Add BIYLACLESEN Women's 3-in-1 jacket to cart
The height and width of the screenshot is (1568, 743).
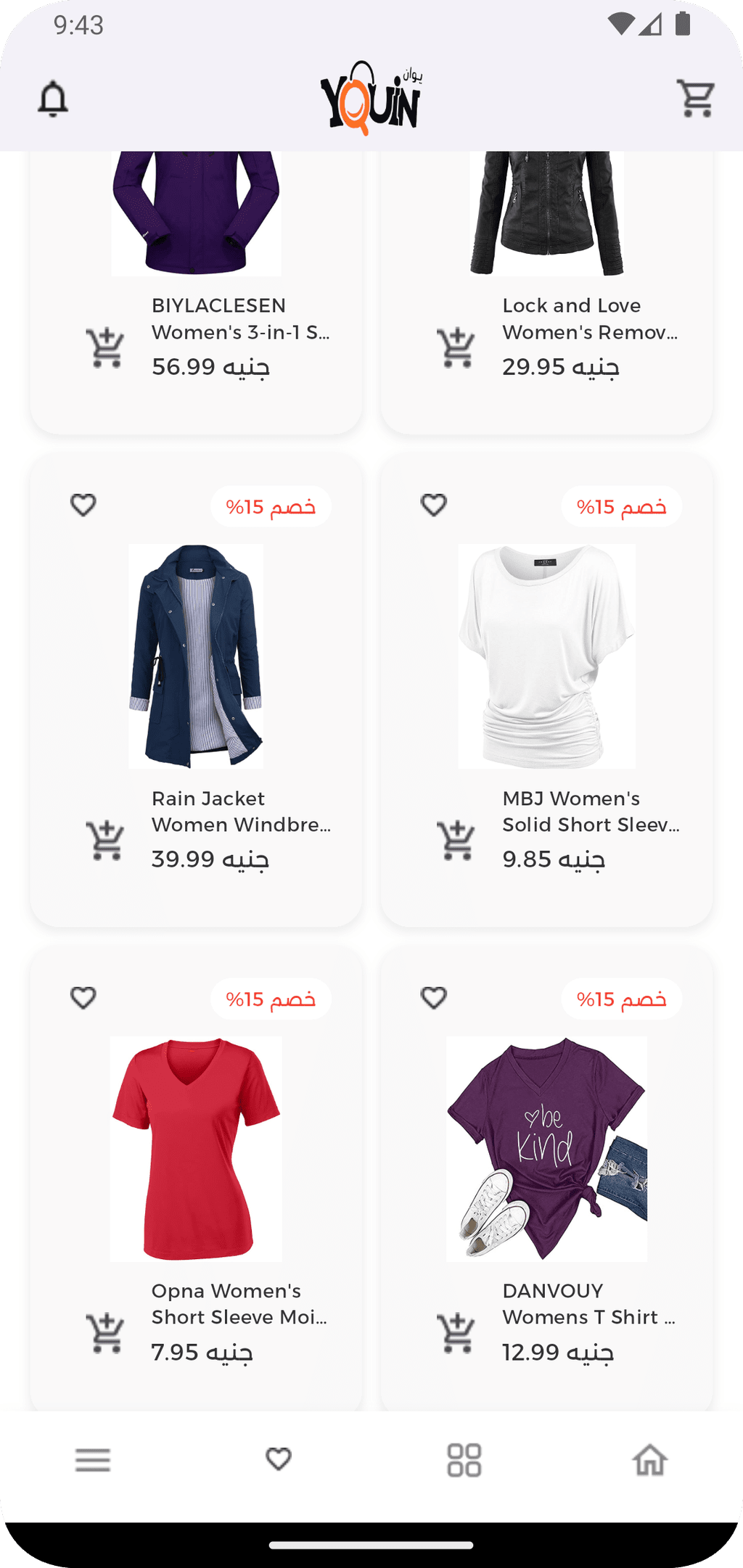tap(105, 348)
